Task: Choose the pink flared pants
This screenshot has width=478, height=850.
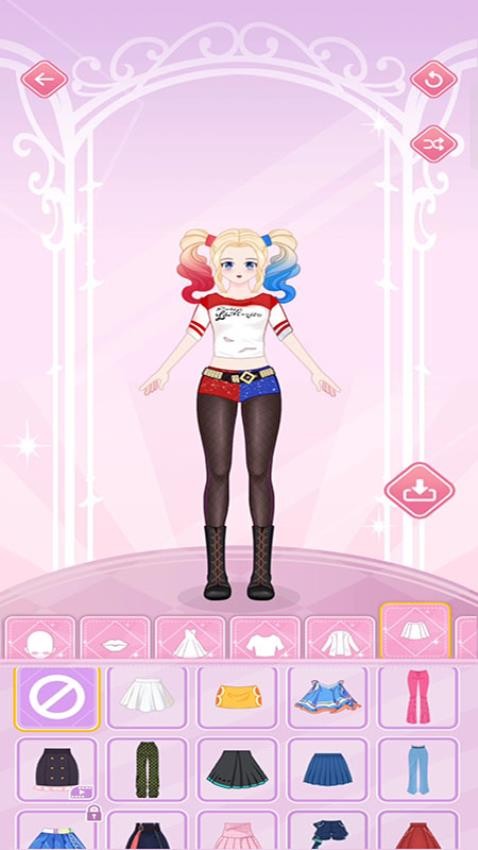Action: (x=418, y=697)
